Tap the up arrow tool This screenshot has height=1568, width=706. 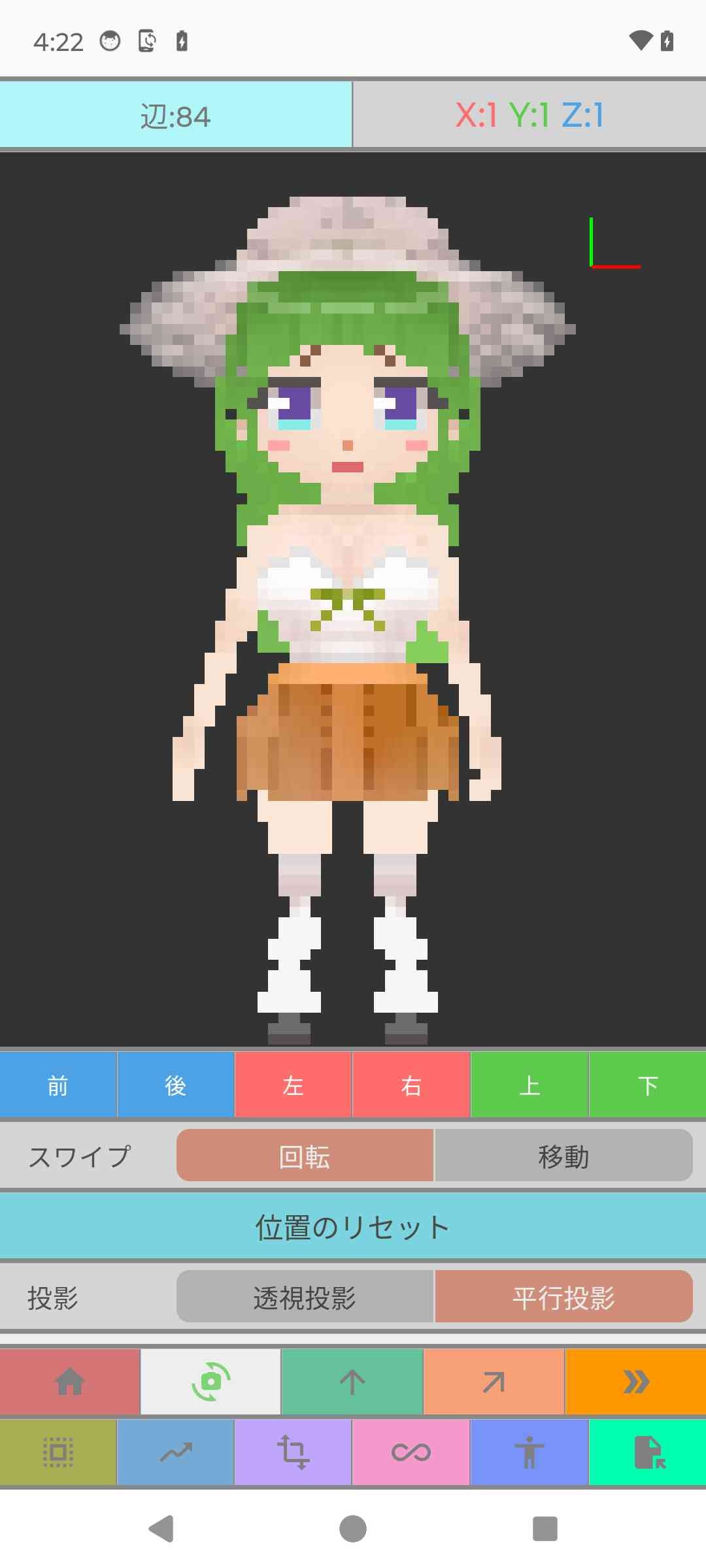[352, 1381]
